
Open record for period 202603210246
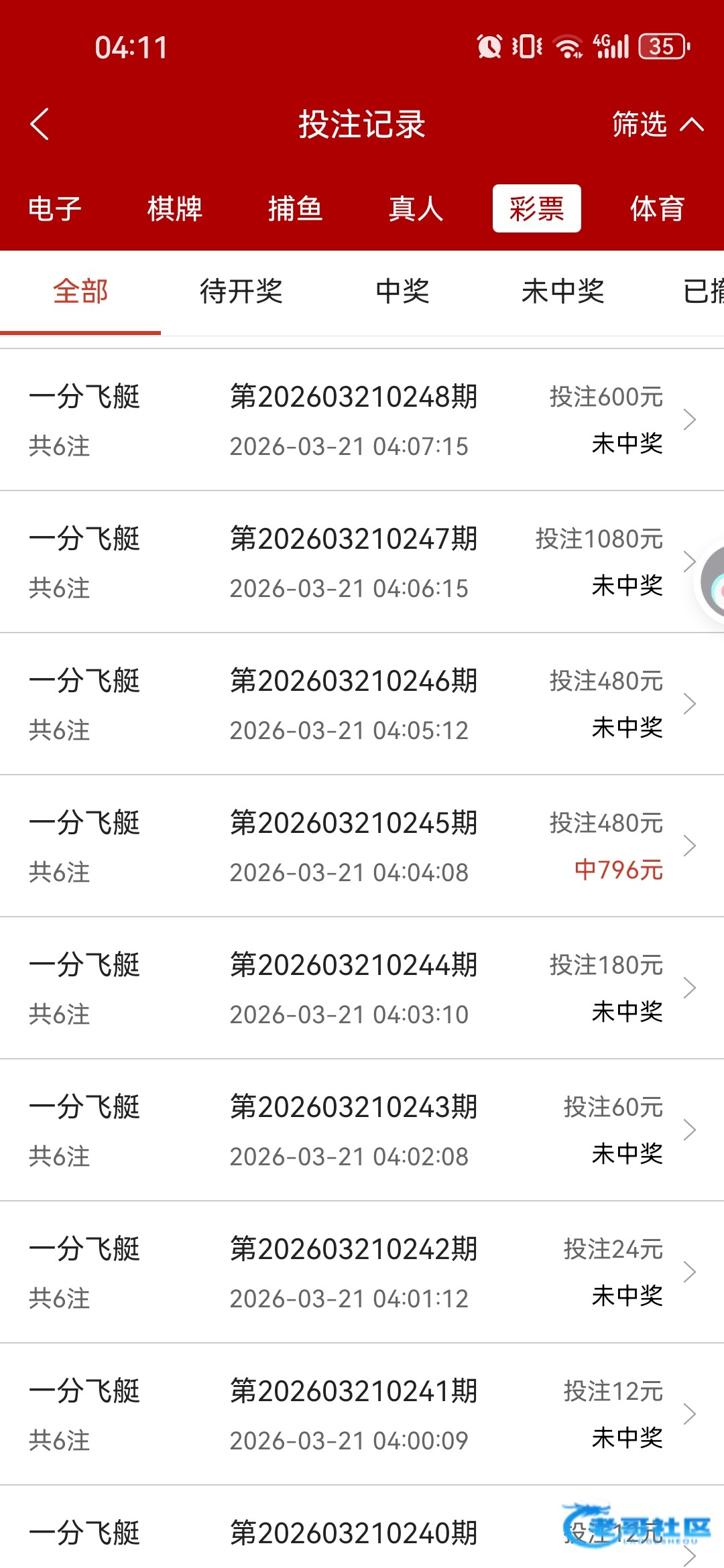click(362, 704)
